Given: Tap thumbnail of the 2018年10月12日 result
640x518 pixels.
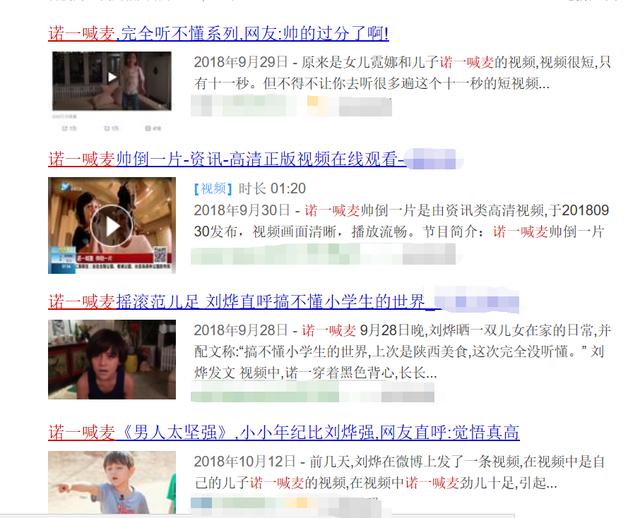Looking at the screenshot, I should (x=111, y=482).
